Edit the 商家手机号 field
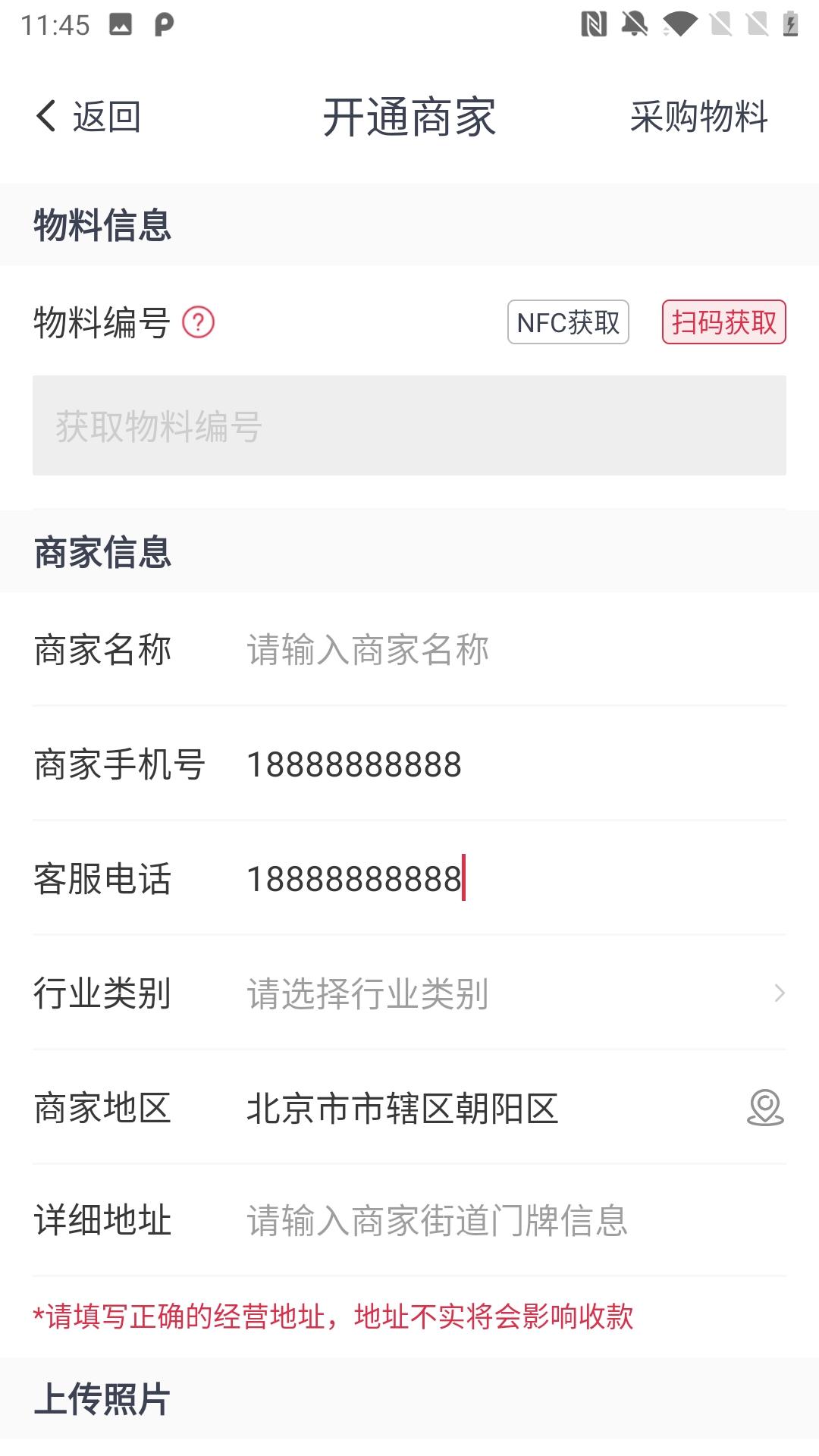The height and width of the screenshot is (1456, 819). coord(500,764)
